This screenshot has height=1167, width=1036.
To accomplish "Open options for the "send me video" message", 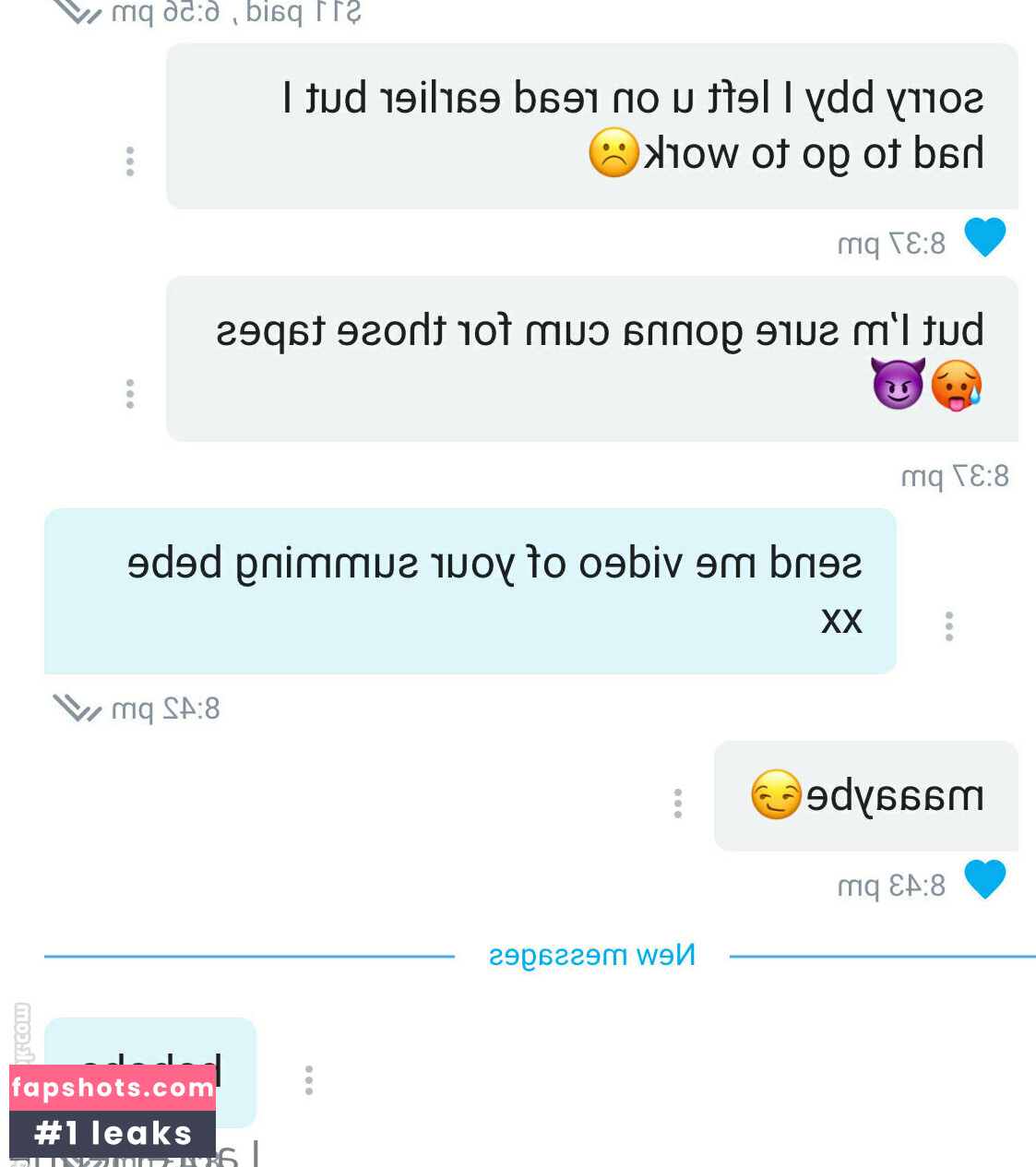I will [x=948, y=626].
